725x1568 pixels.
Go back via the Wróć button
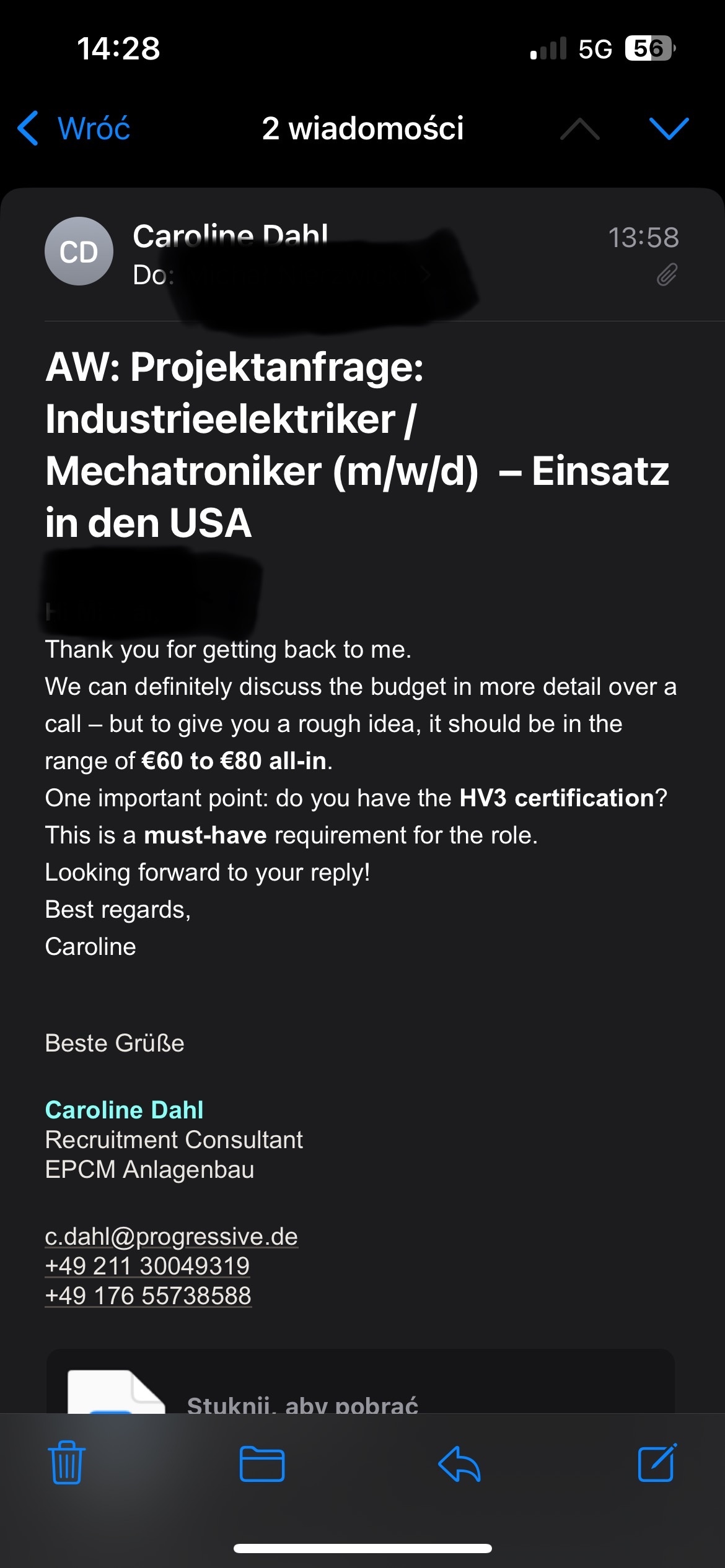74,128
